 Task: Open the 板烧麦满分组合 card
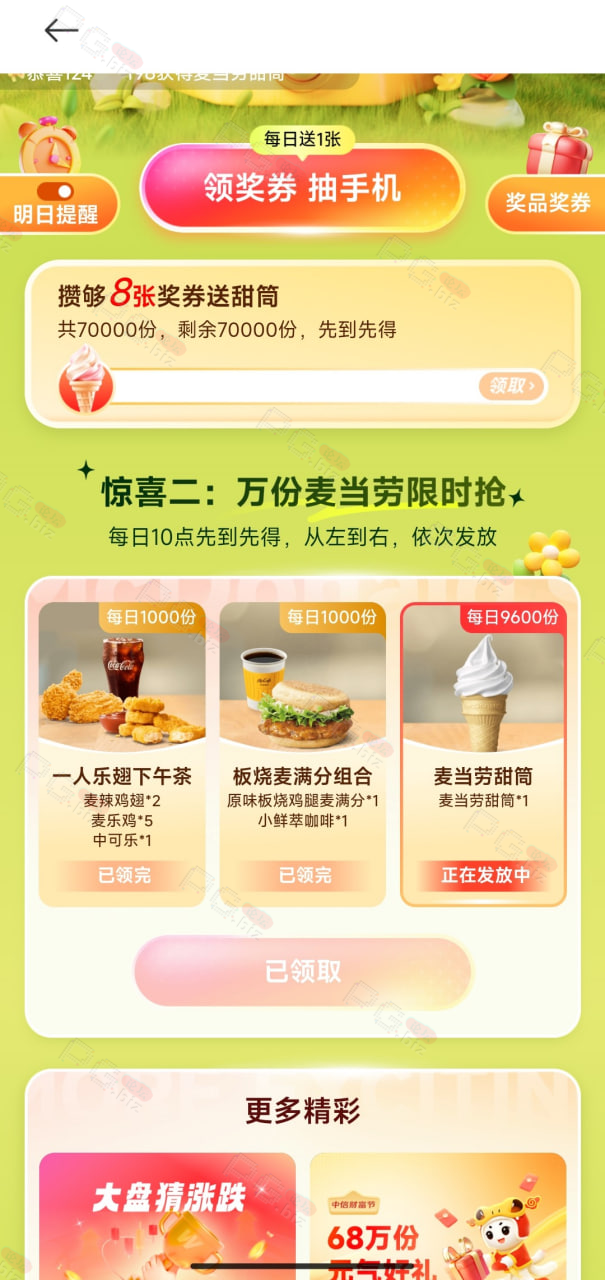[x=303, y=754]
